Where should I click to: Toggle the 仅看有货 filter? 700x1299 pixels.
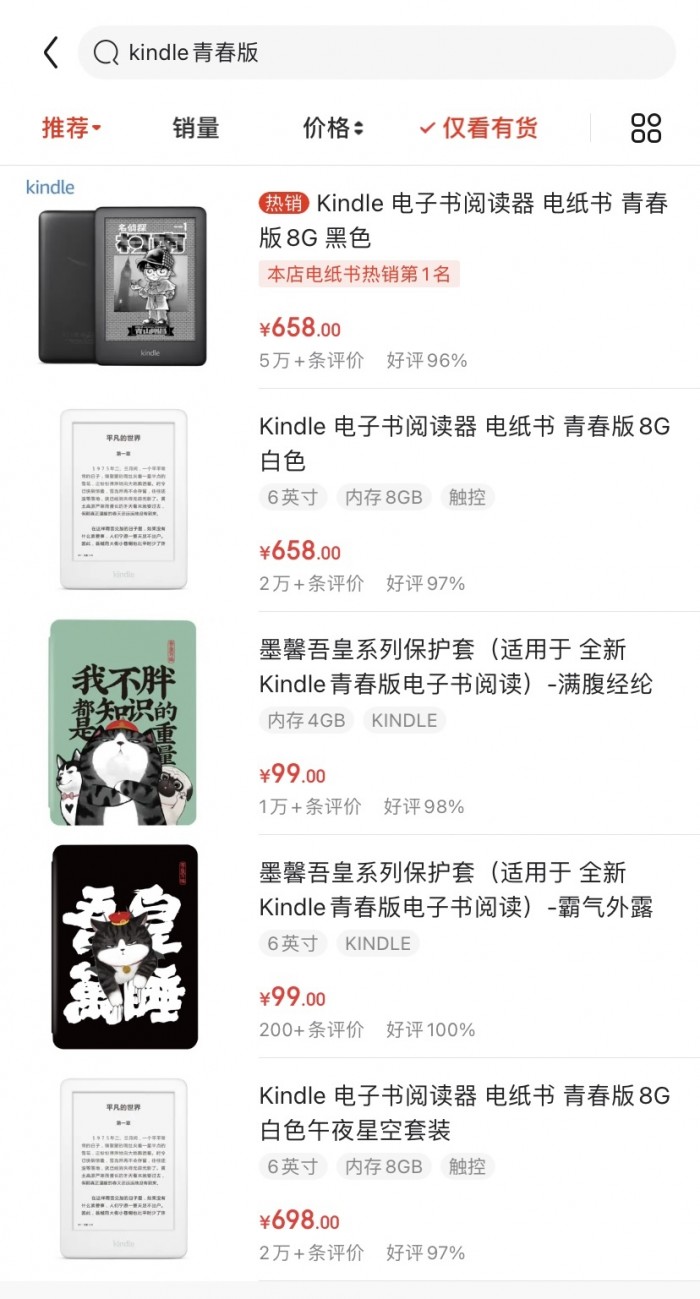tap(479, 128)
